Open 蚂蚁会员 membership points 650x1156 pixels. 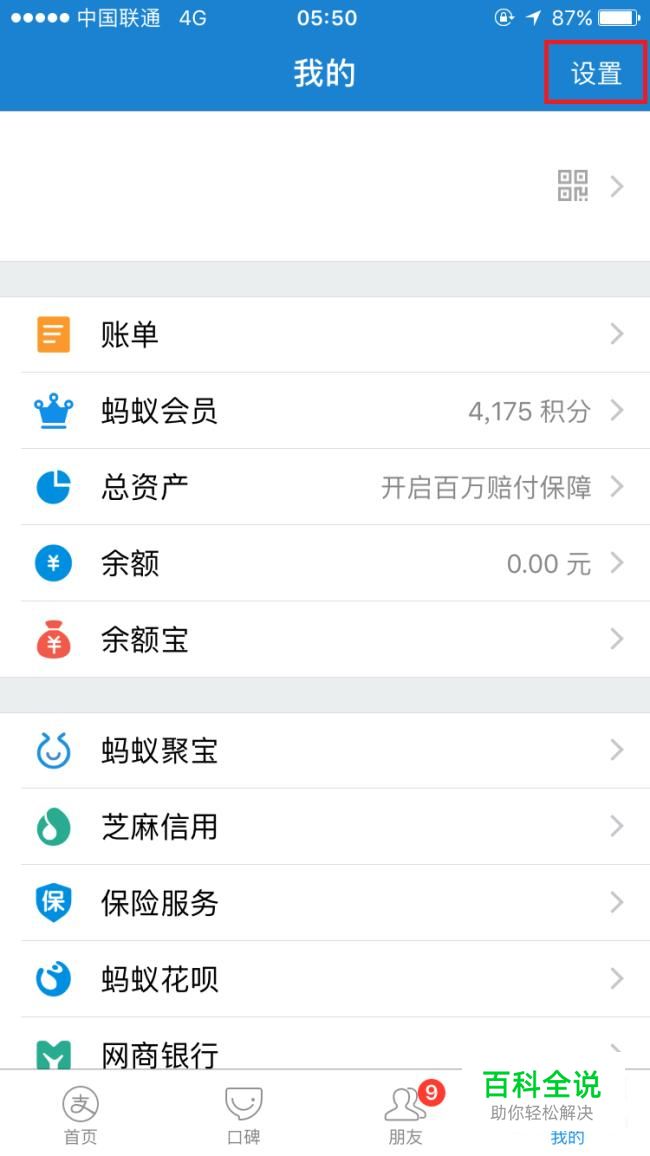coord(325,411)
